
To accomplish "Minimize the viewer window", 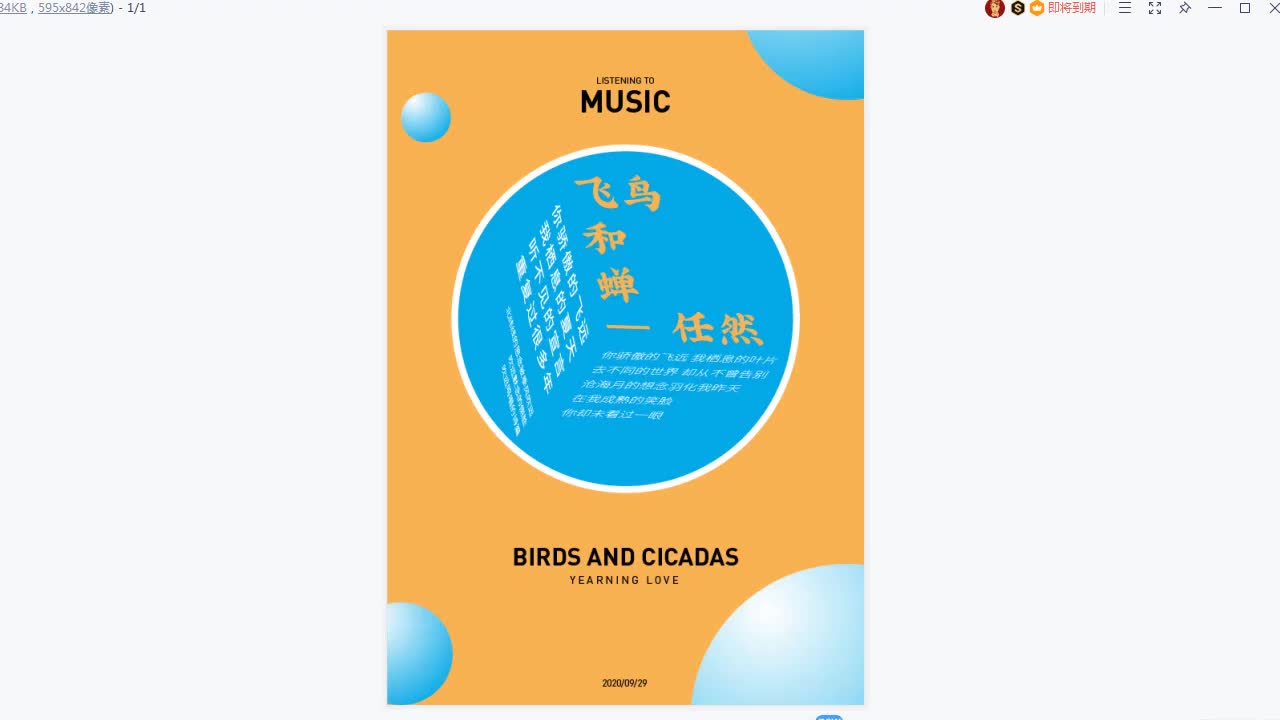I will tap(1215, 8).
